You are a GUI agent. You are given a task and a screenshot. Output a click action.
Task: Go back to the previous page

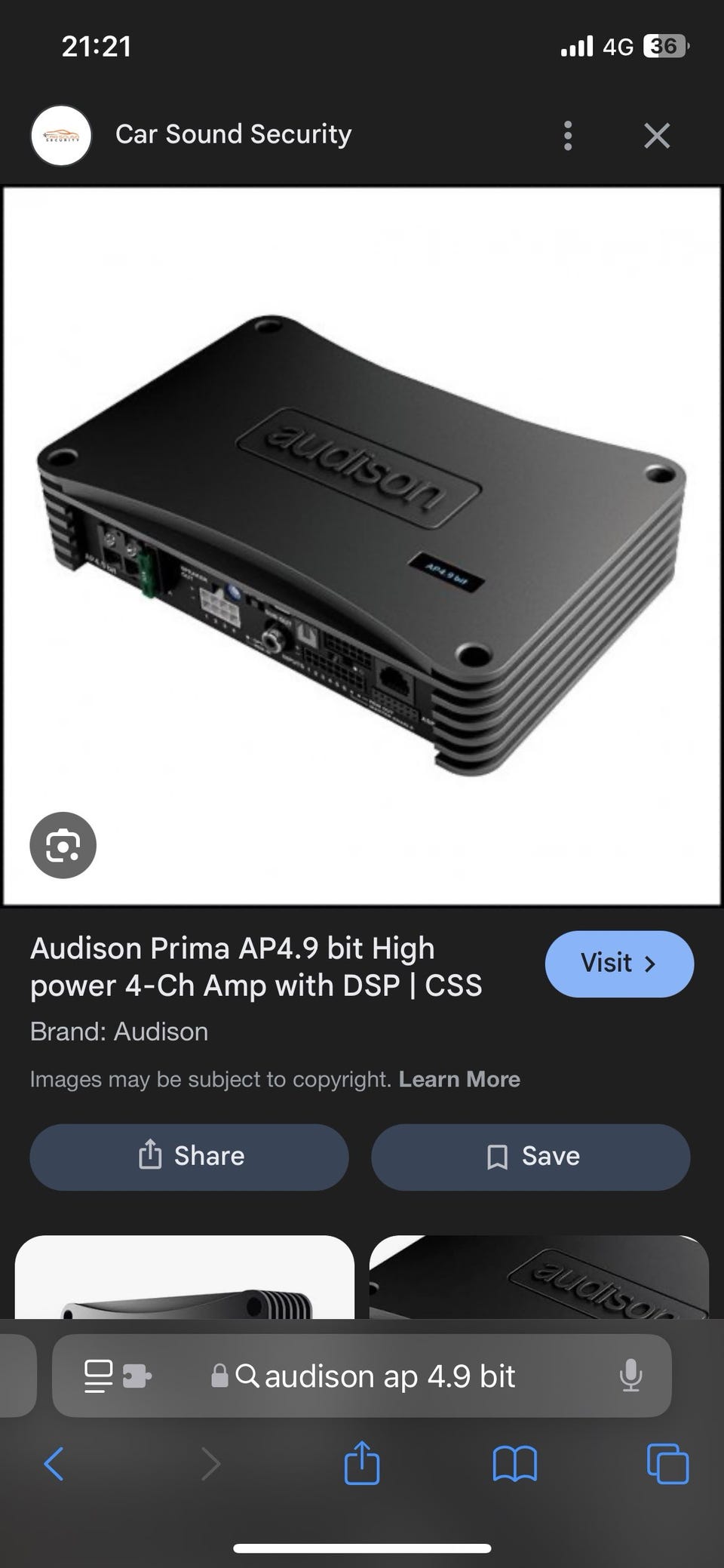(x=54, y=1465)
